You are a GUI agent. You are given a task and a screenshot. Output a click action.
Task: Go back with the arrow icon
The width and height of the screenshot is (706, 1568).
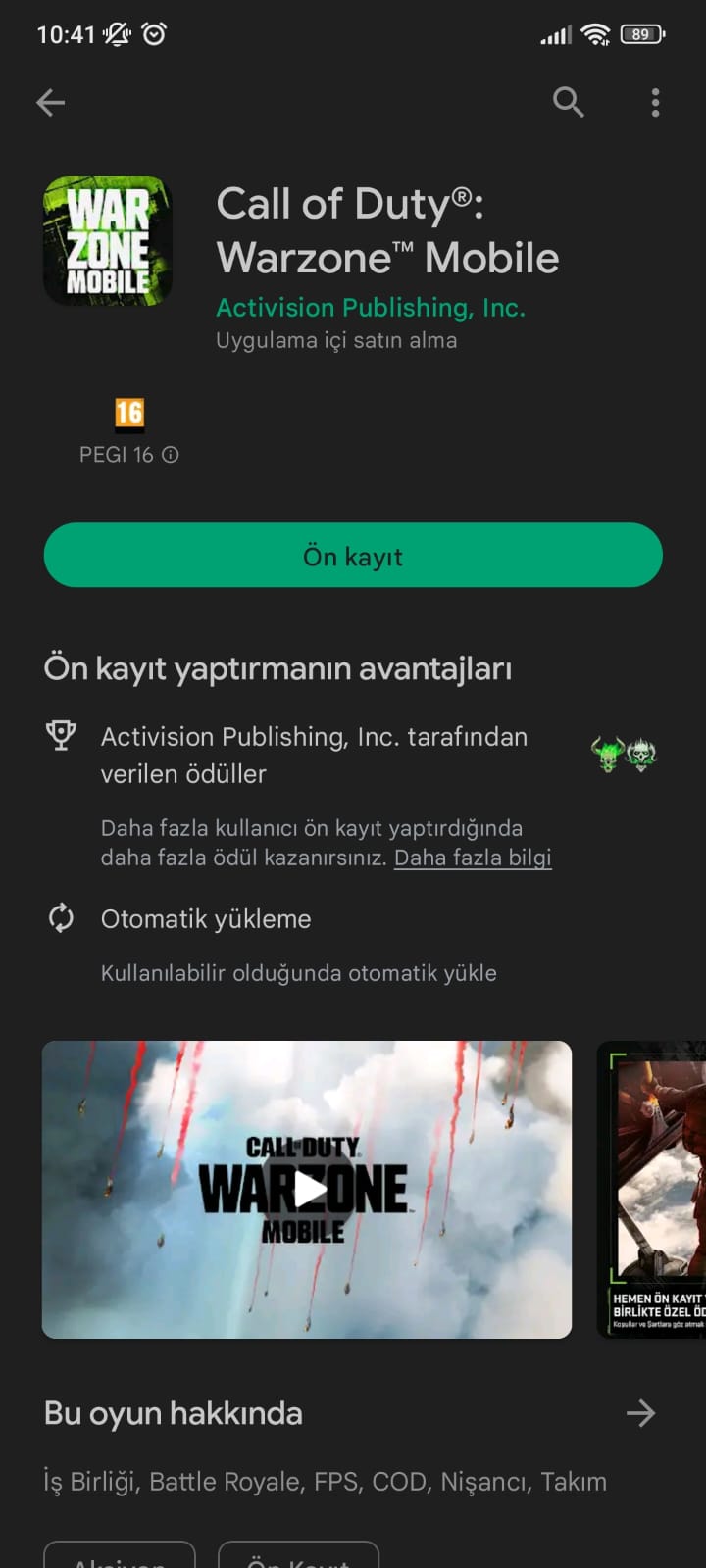[x=51, y=102]
